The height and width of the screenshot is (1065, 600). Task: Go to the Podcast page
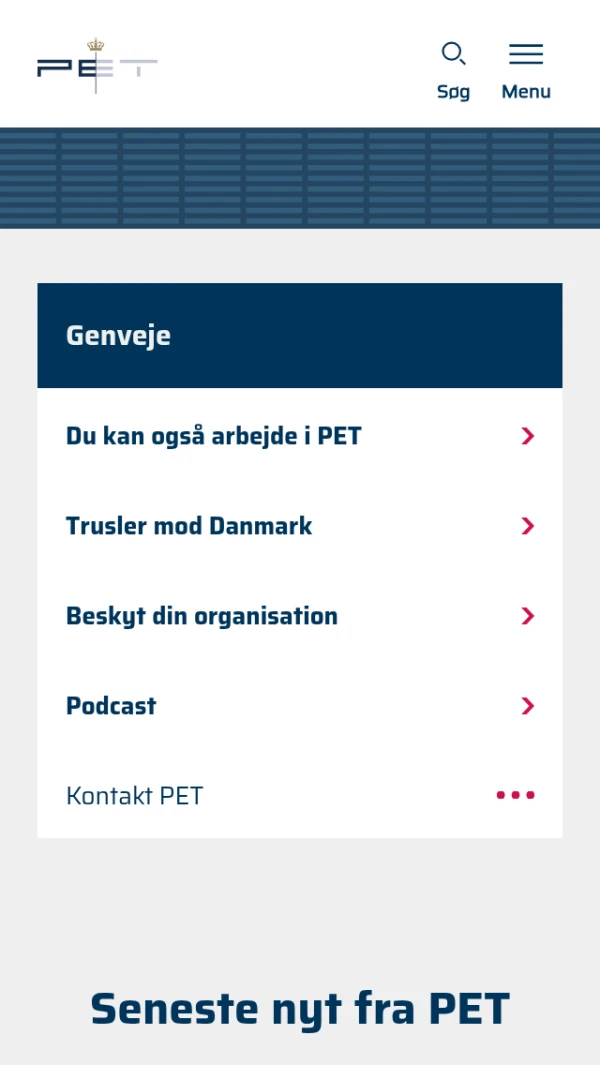pyautogui.click(x=300, y=706)
